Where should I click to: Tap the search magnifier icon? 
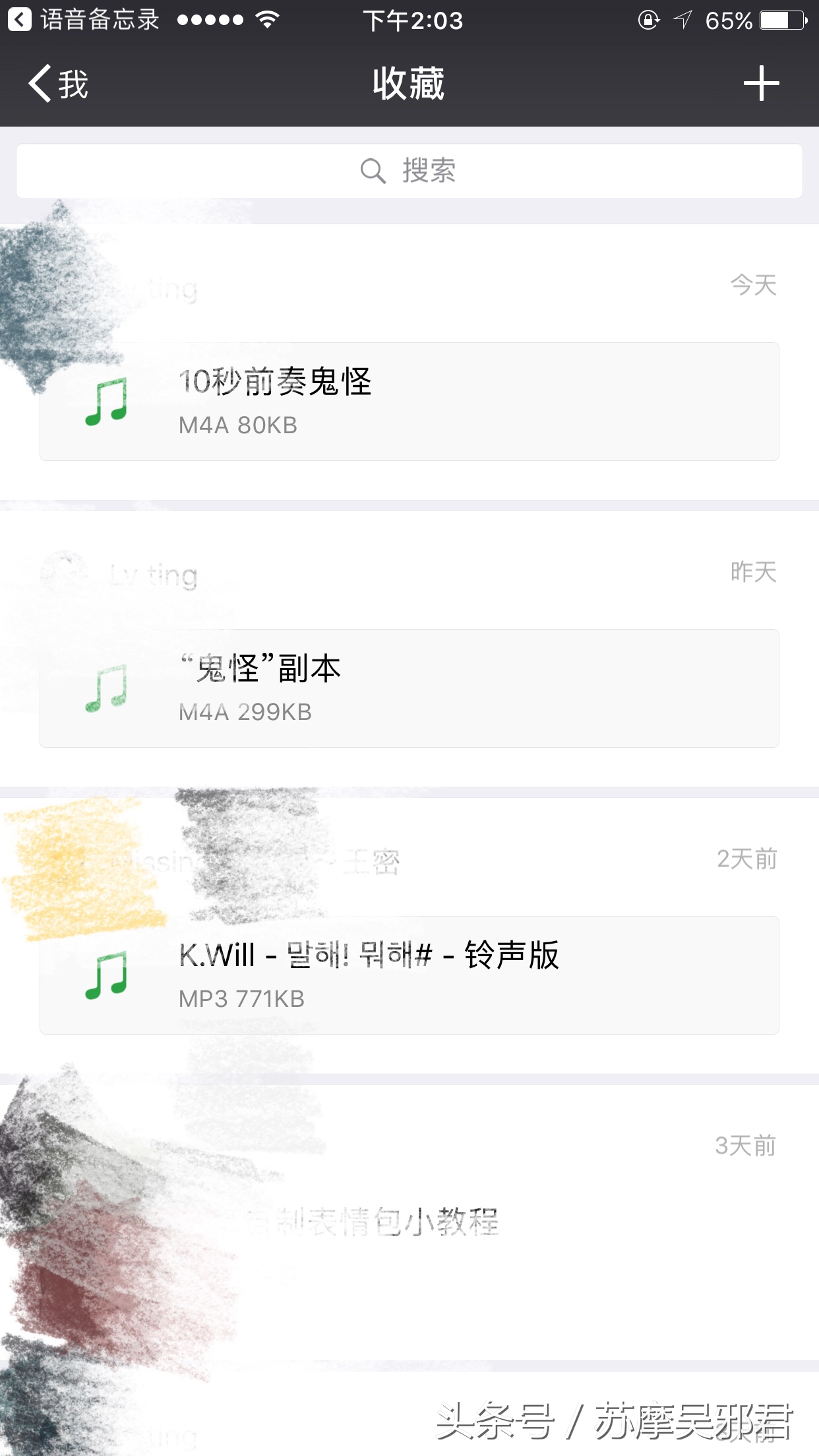pos(373,170)
